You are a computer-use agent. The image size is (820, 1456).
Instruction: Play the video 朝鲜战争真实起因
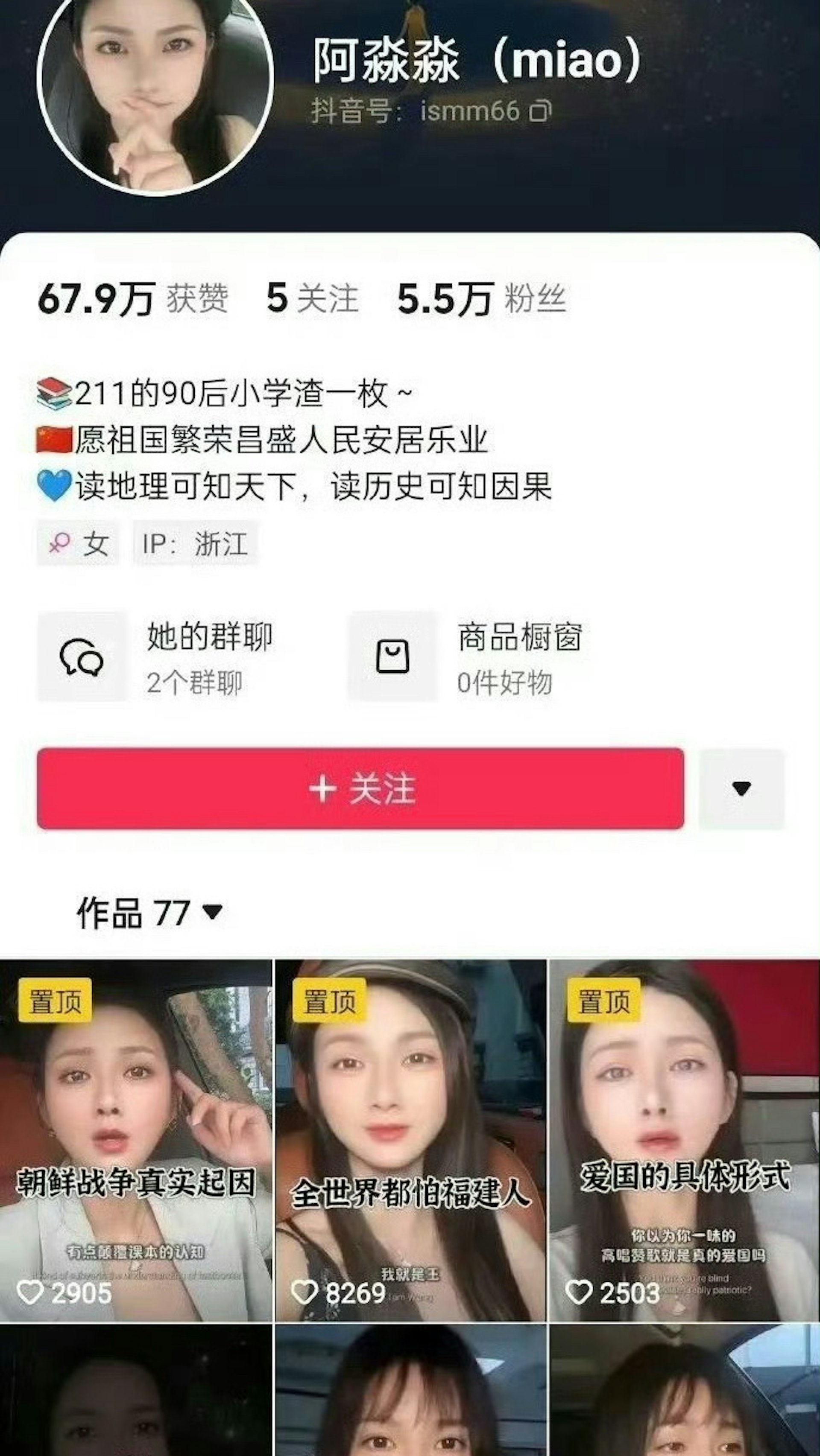136,1141
